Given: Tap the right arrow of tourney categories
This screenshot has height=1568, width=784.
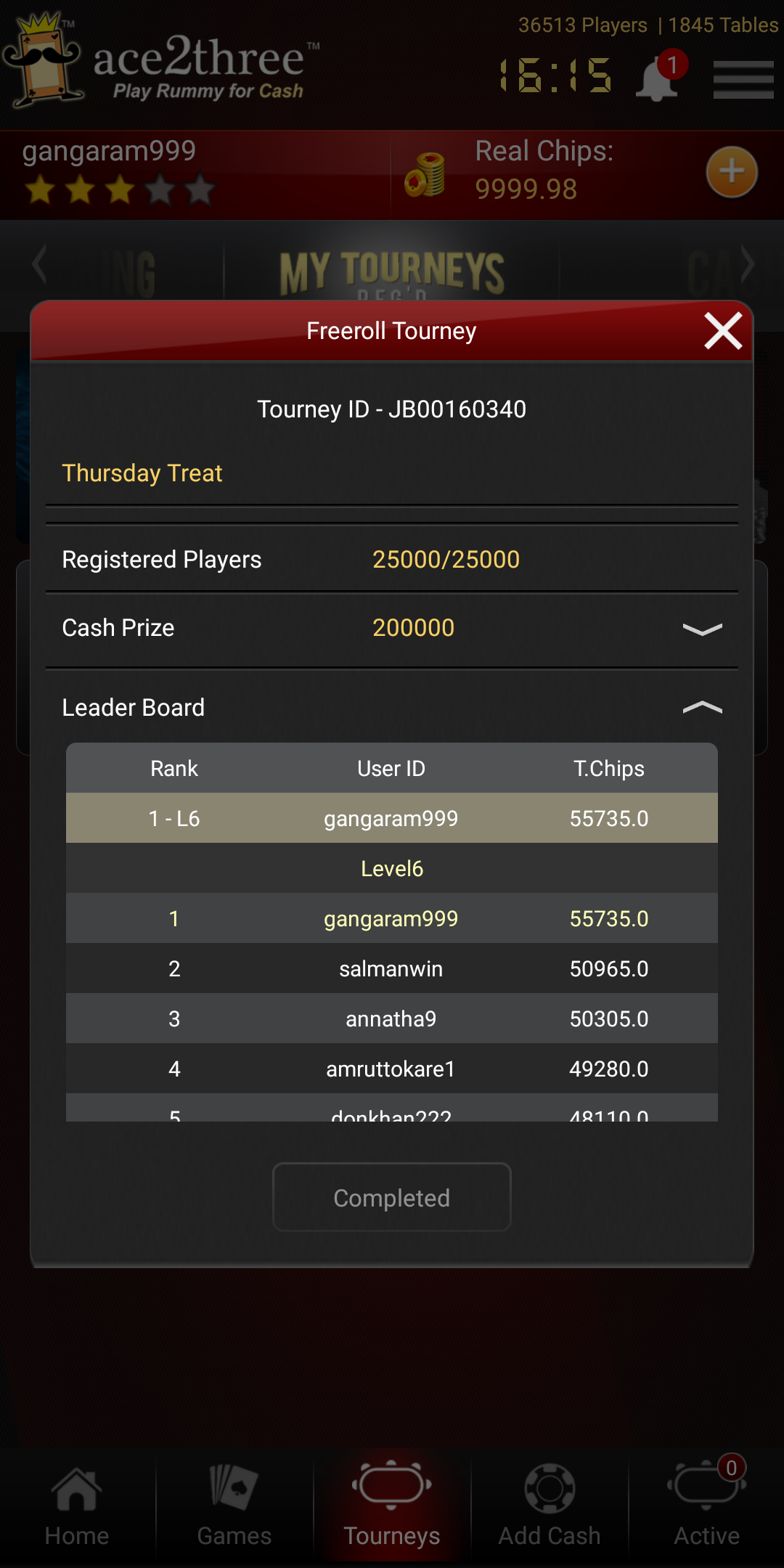Looking at the screenshot, I should tap(747, 264).
